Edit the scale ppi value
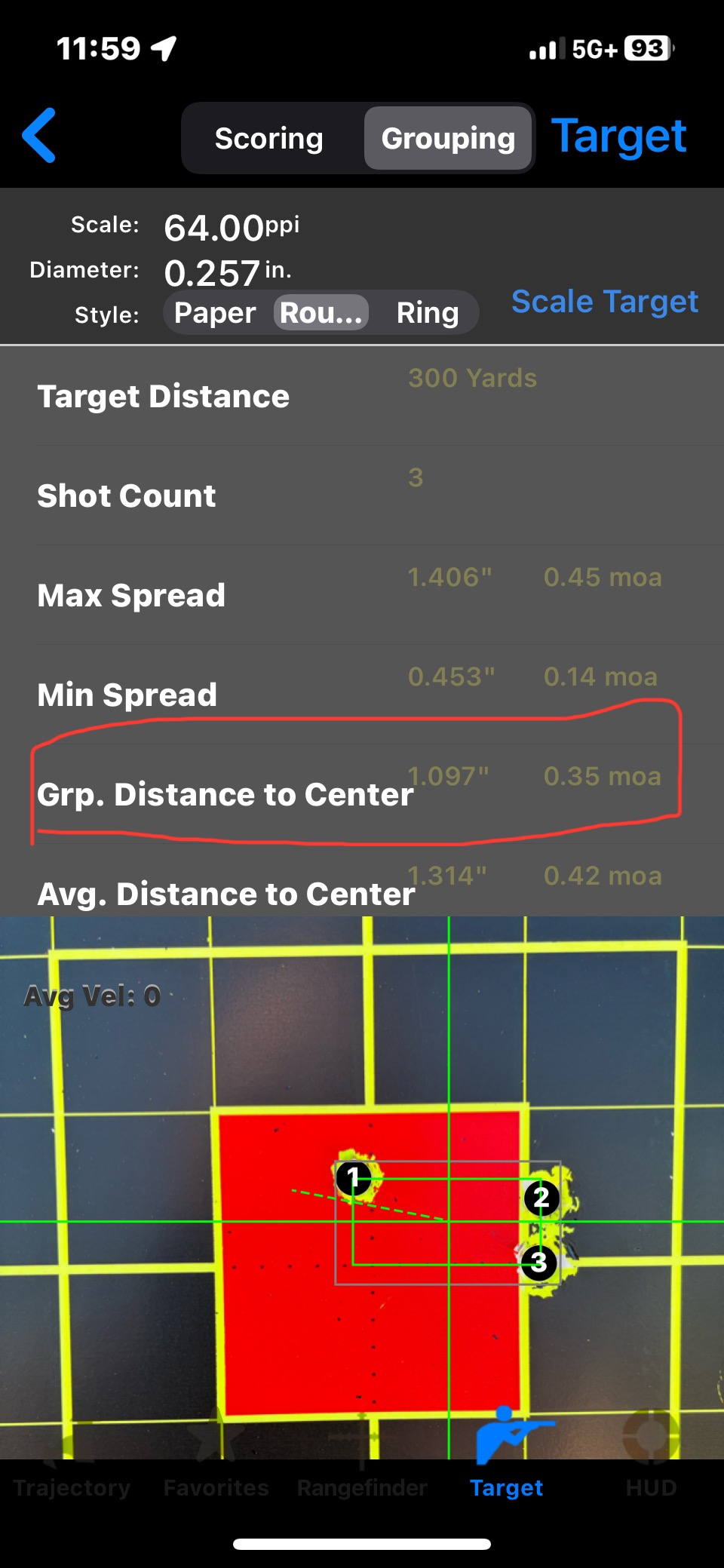Viewport: 724px width, 1568px height. [x=214, y=228]
